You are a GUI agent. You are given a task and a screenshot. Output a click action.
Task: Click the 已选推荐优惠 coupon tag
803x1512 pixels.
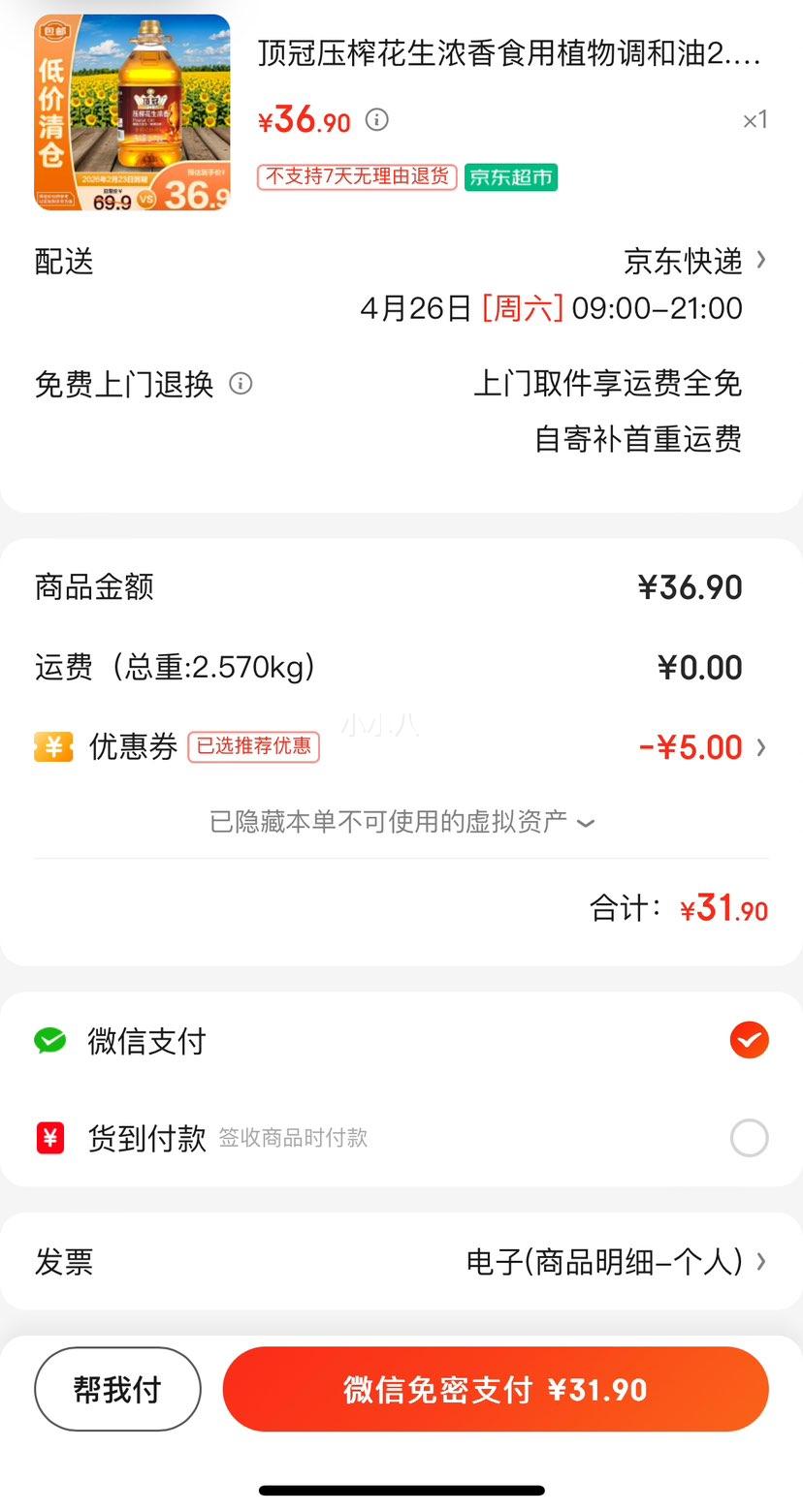point(253,746)
